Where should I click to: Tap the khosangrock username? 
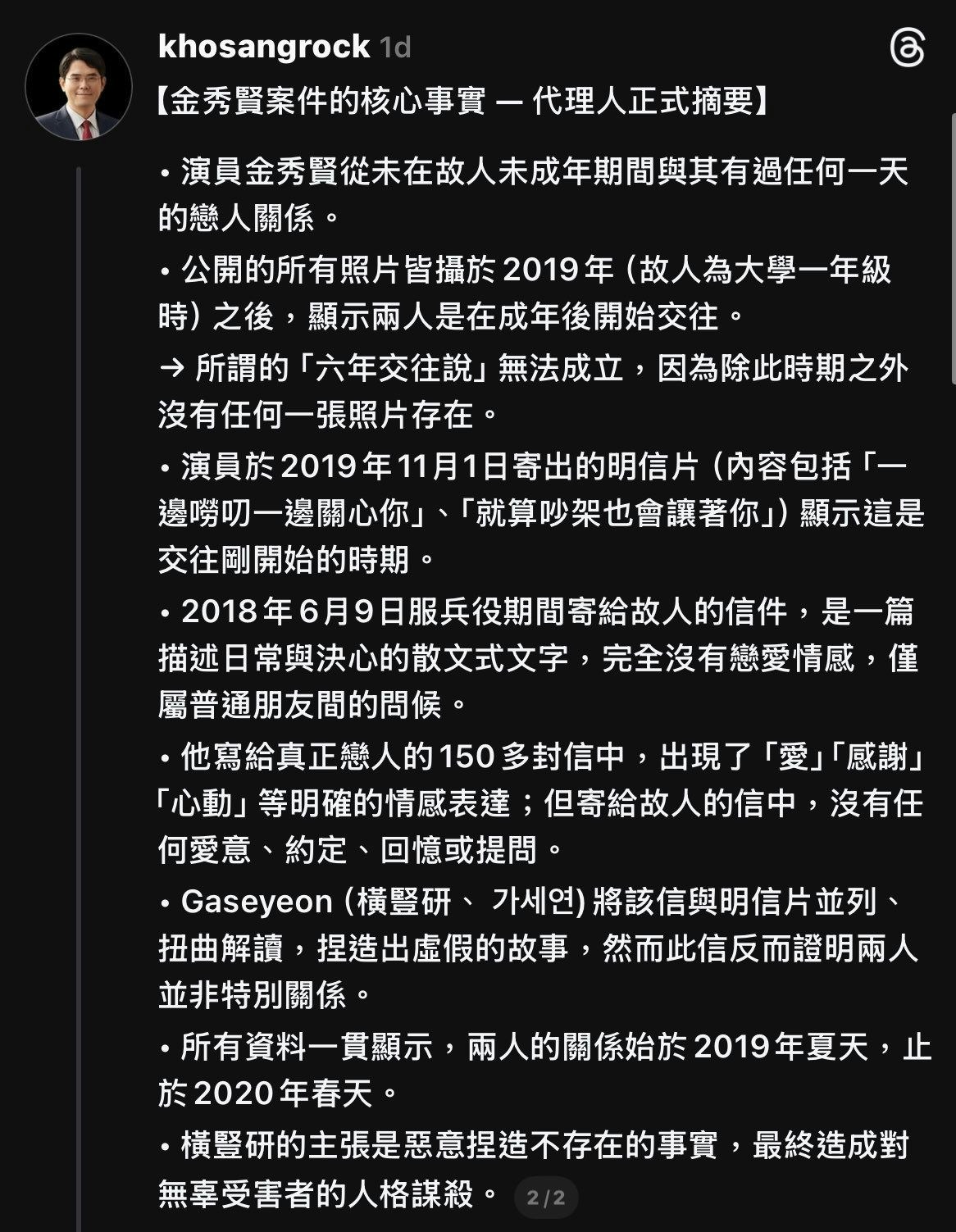click(x=264, y=48)
